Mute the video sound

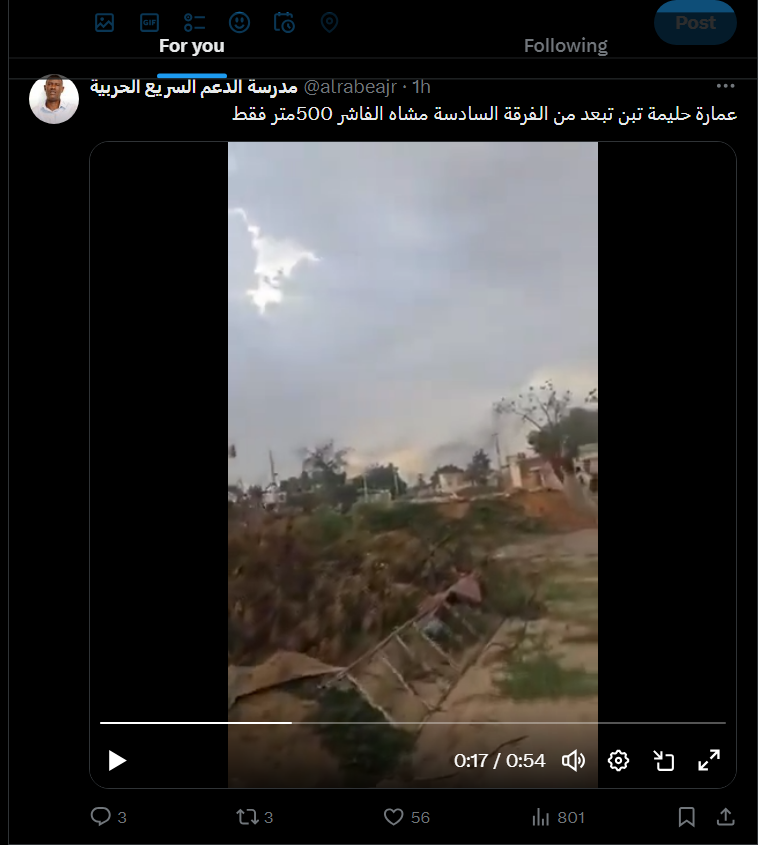pyautogui.click(x=573, y=761)
